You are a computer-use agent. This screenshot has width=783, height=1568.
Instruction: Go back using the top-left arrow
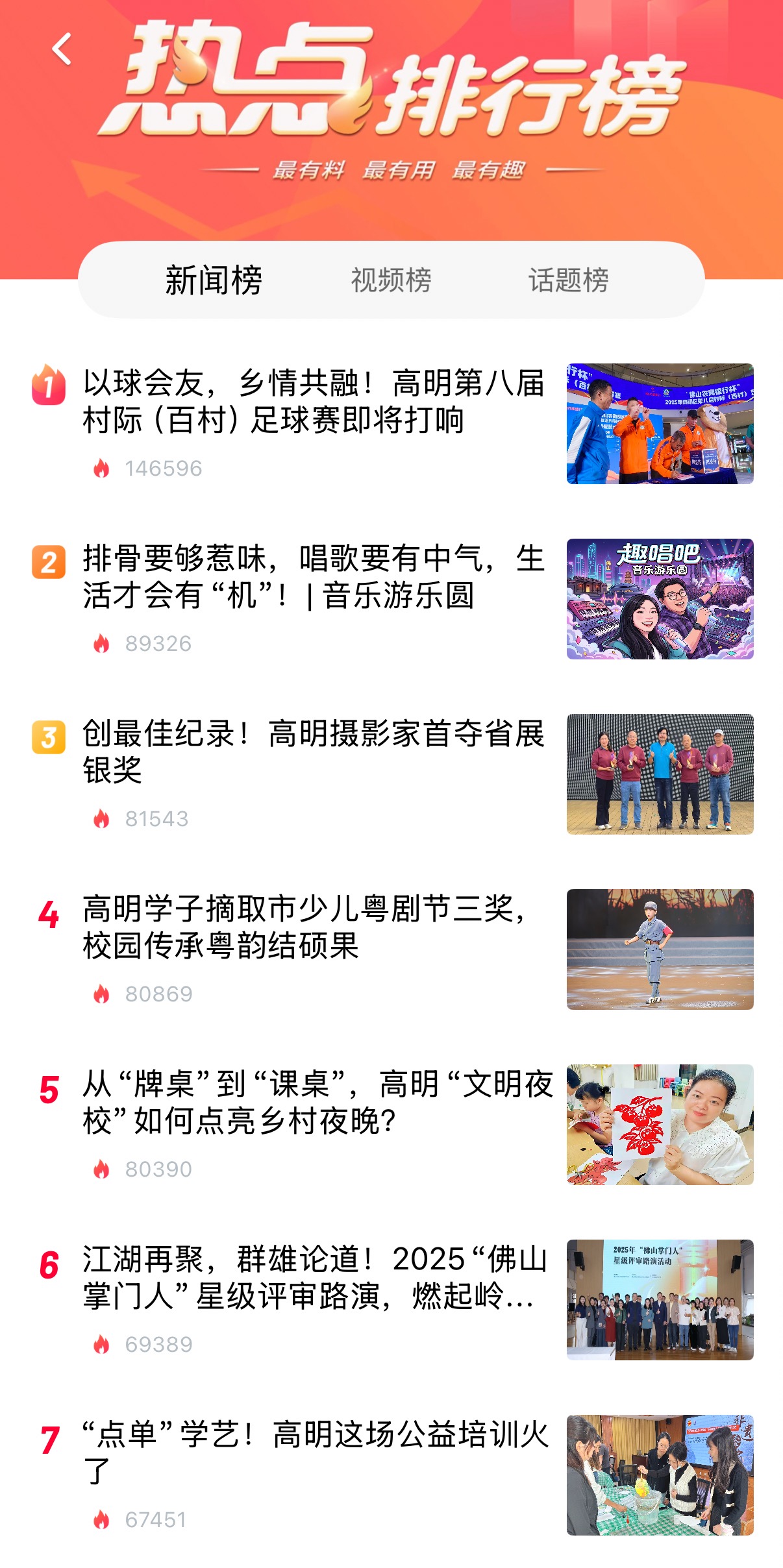pyautogui.click(x=62, y=49)
